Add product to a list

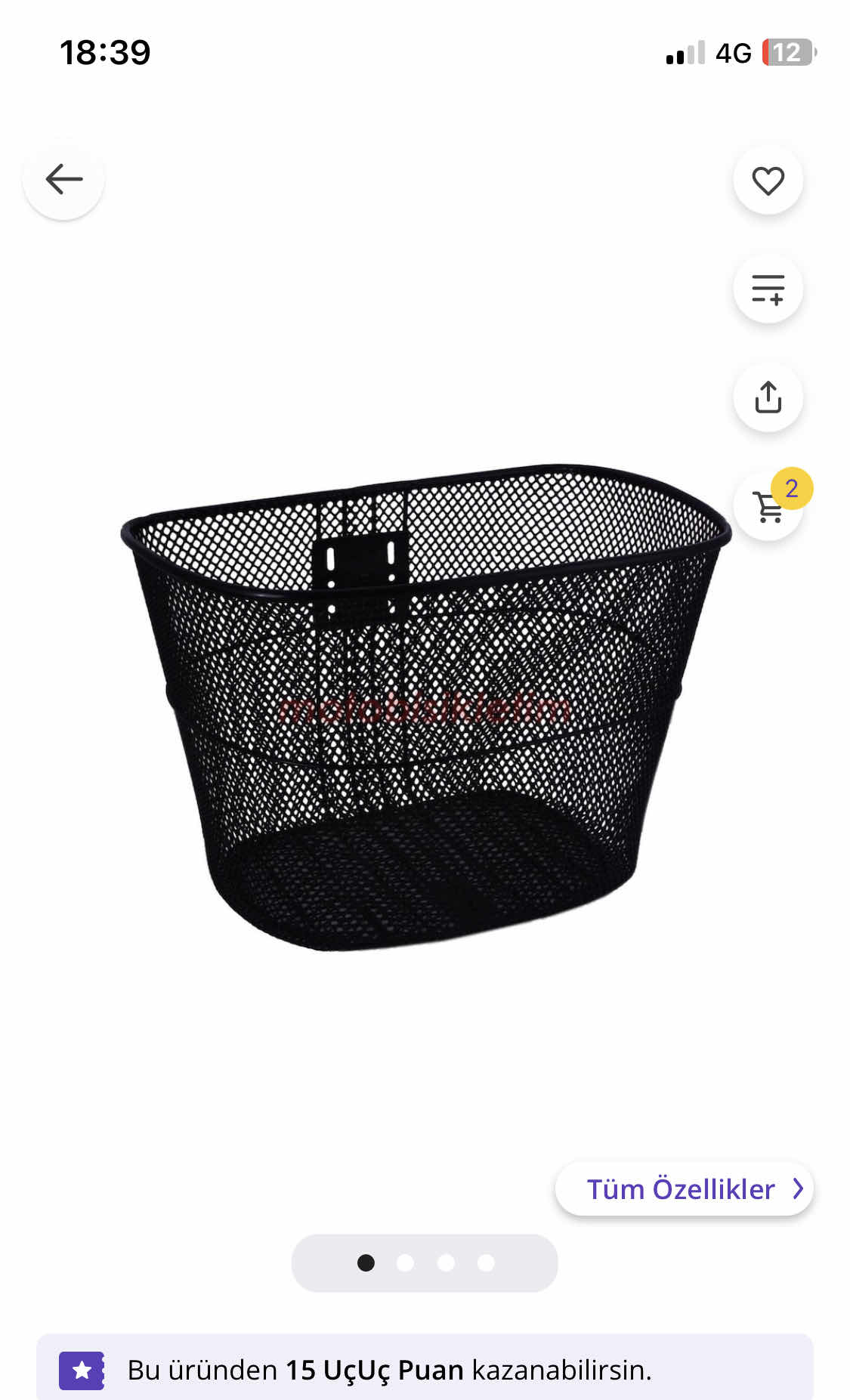click(768, 289)
